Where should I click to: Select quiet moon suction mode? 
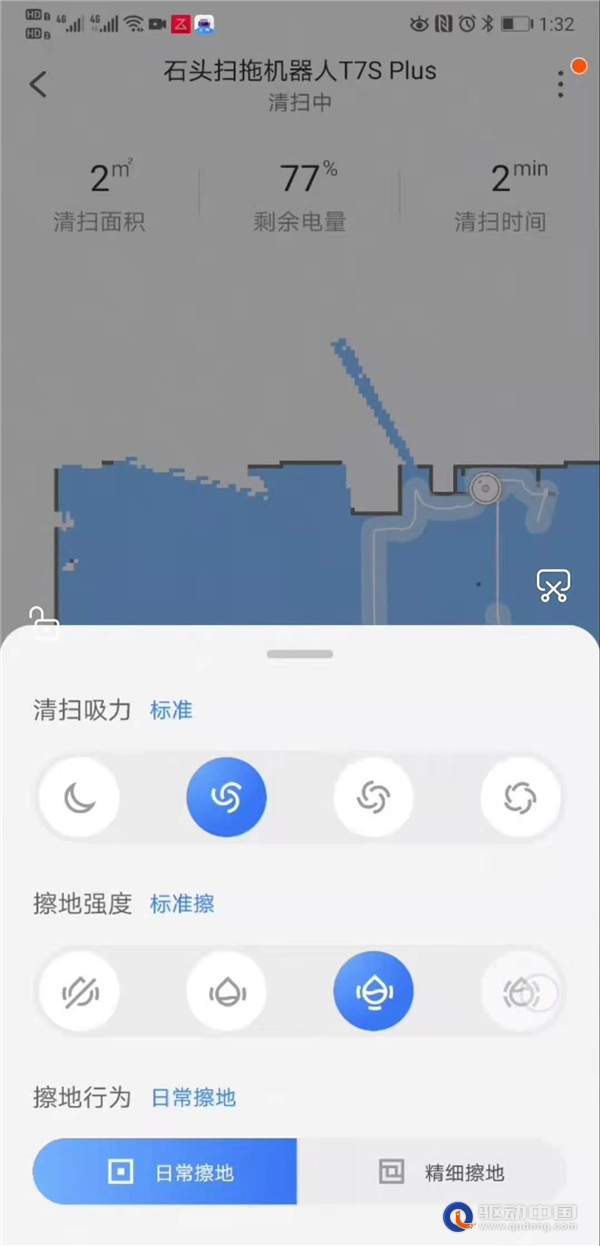click(x=79, y=797)
